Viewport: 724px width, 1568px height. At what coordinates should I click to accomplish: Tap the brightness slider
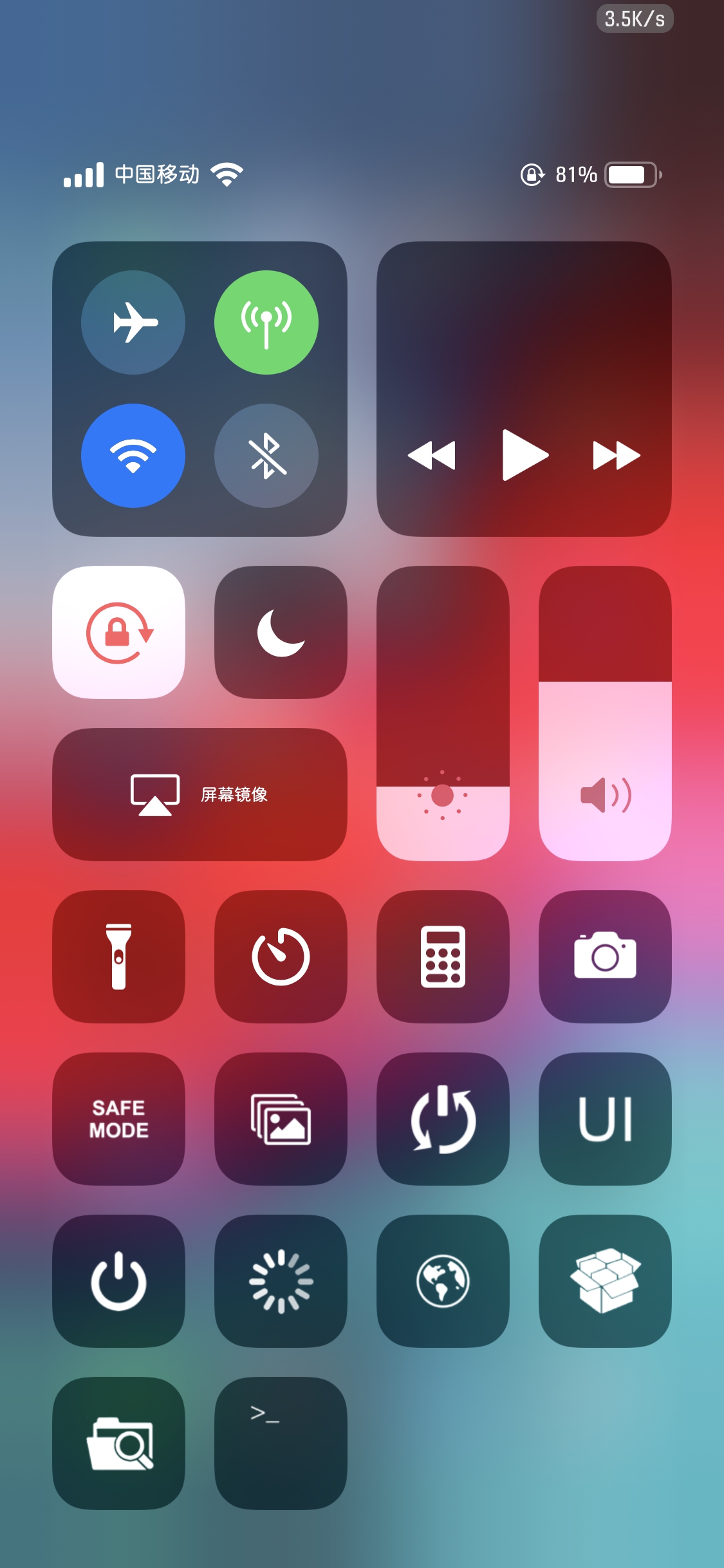coord(443,713)
